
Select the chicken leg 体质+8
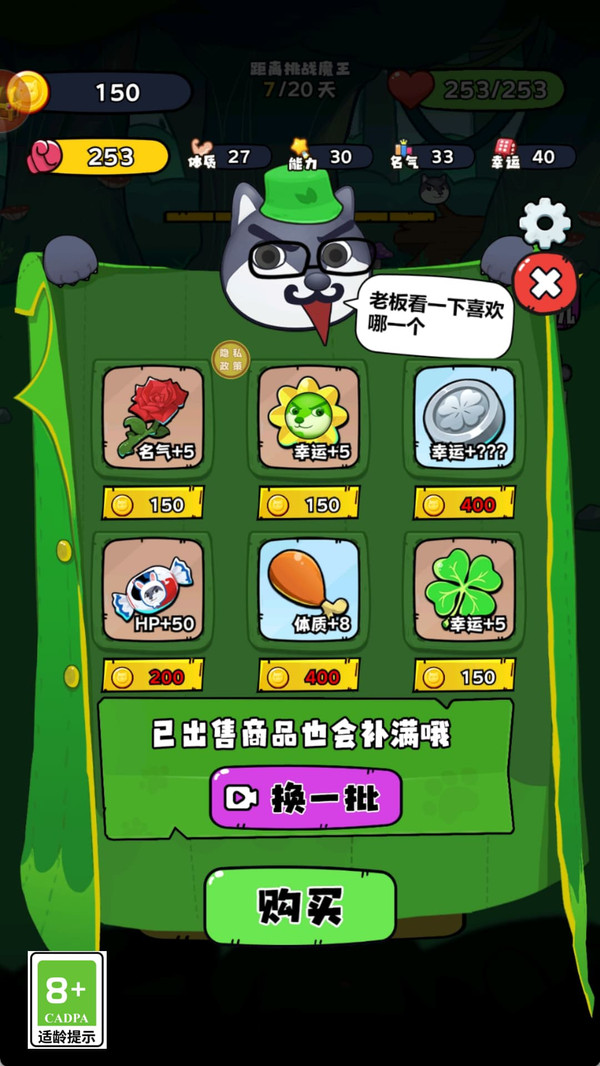309,590
